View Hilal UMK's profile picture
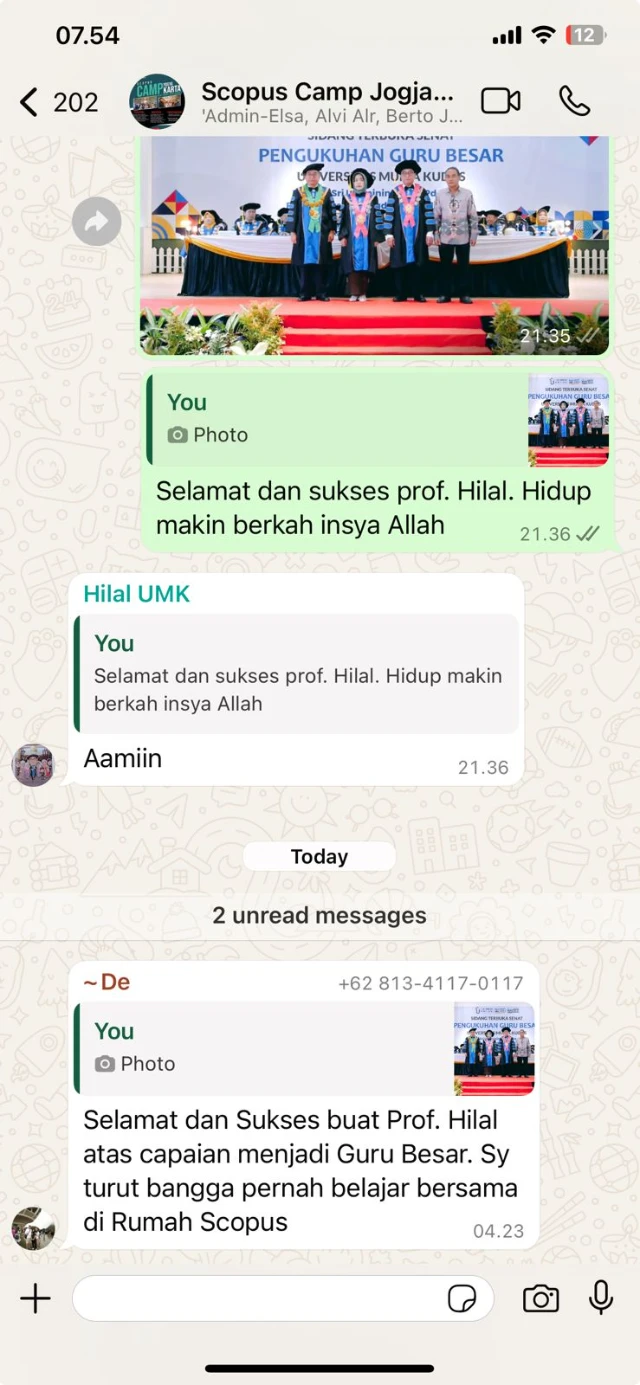 pos(32,765)
